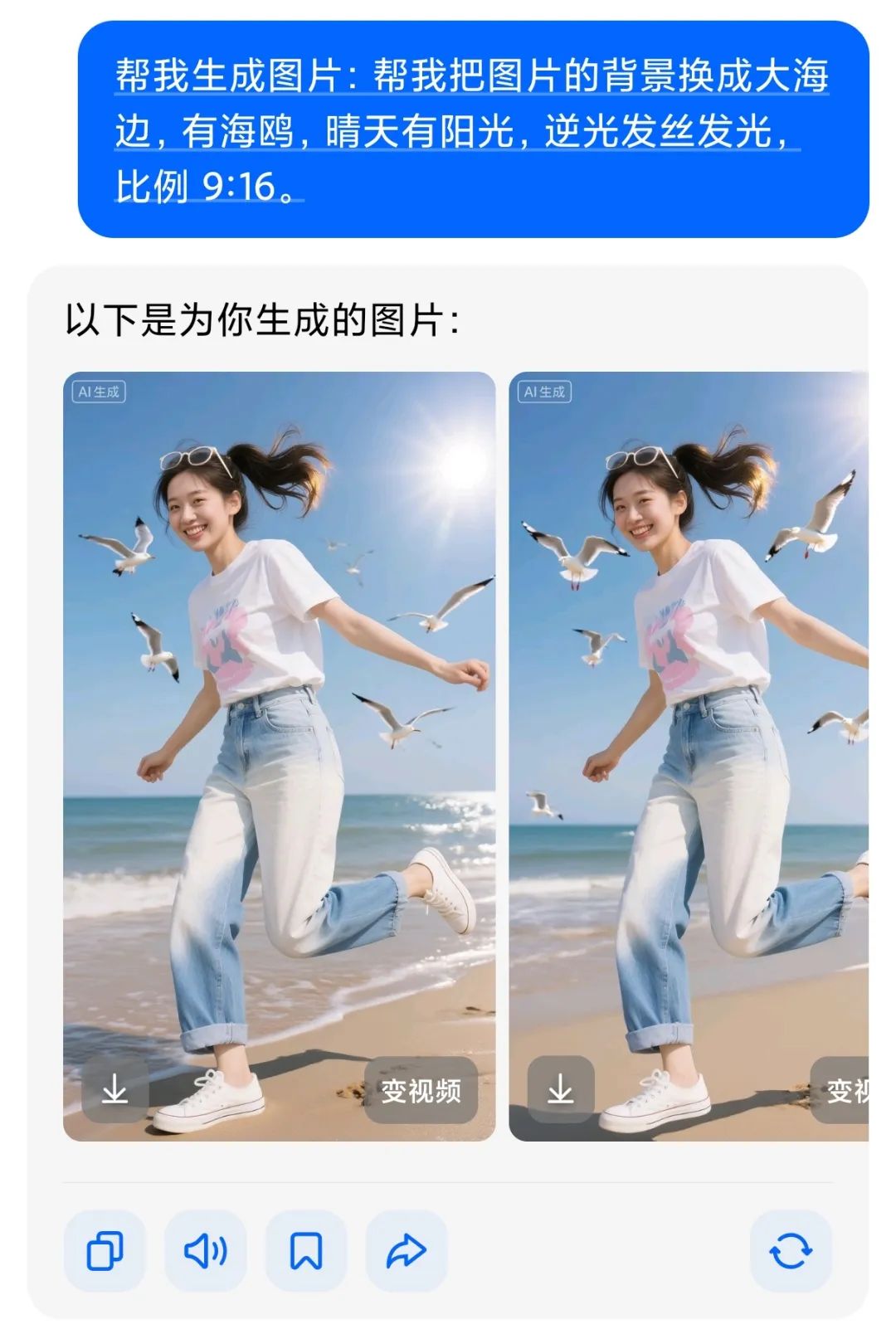Screen dimensions: 896x1334
Task: Tap 变视频 on the first image
Action: pyautogui.click(x=421, y=1090)
